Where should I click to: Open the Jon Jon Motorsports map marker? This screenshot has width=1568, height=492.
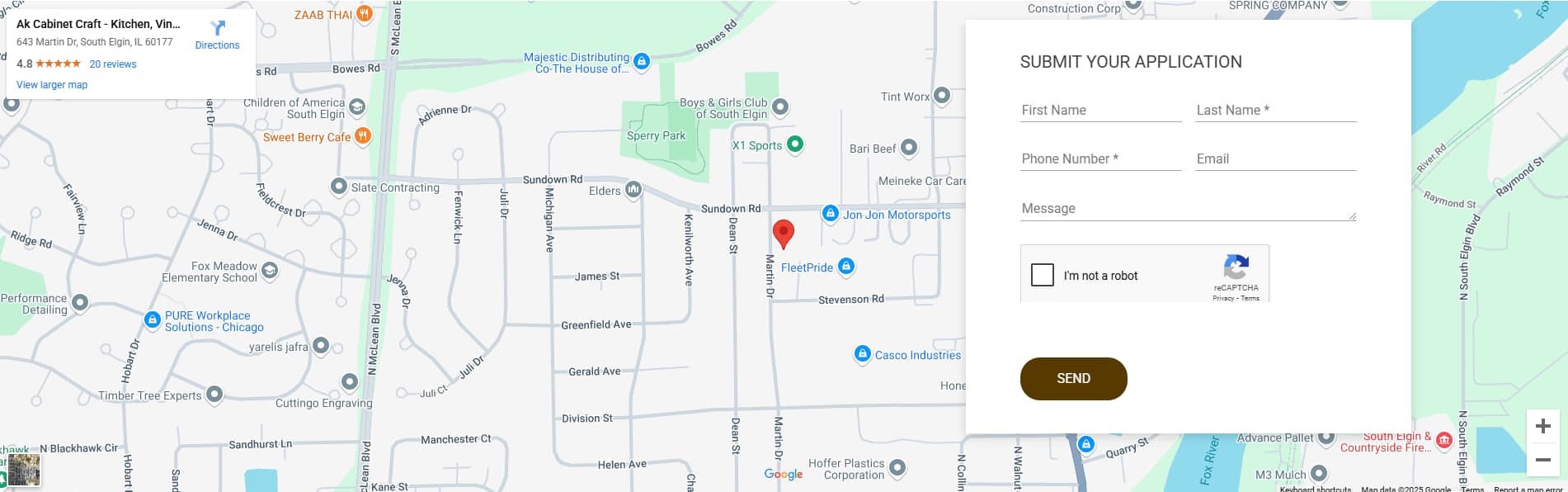pos(831,214)
